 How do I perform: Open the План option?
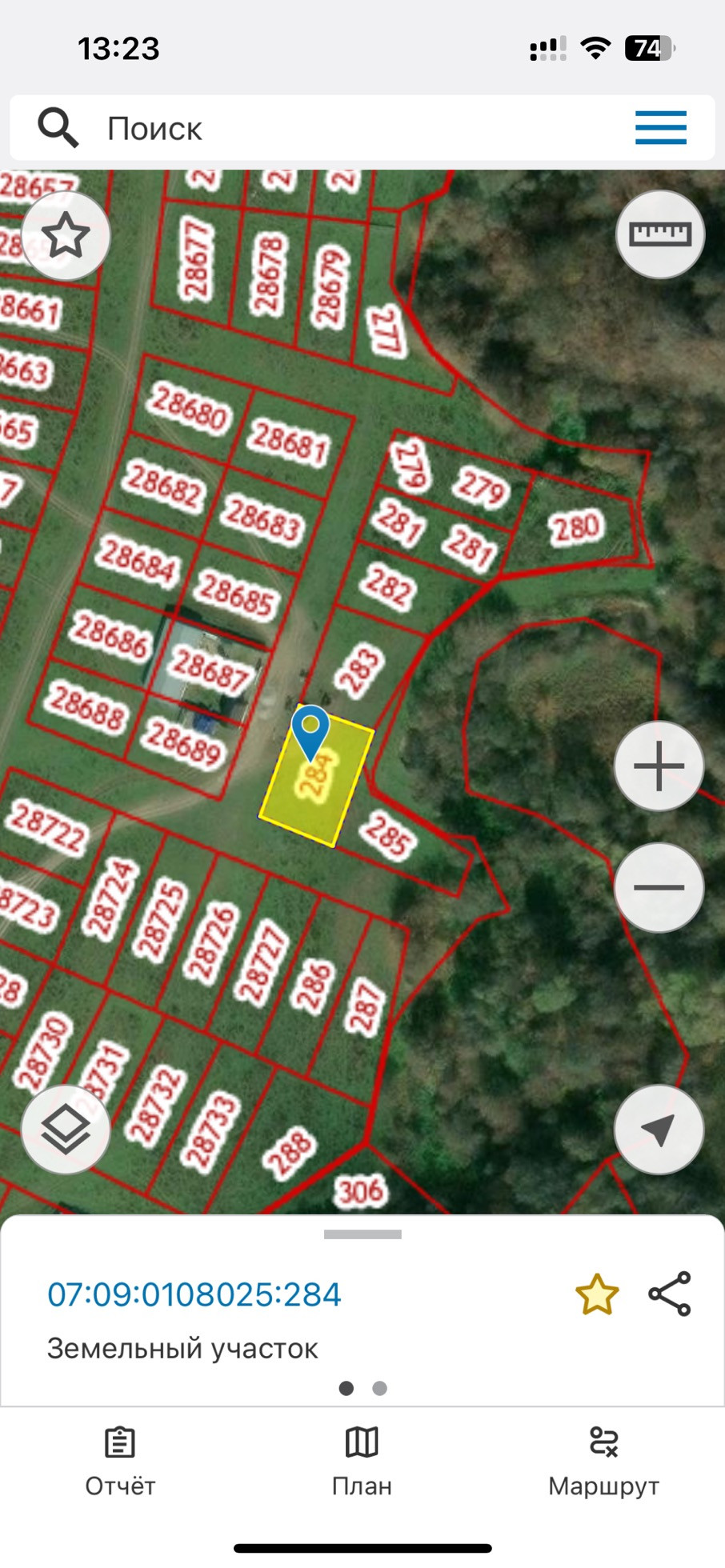tap(362, 1461)
